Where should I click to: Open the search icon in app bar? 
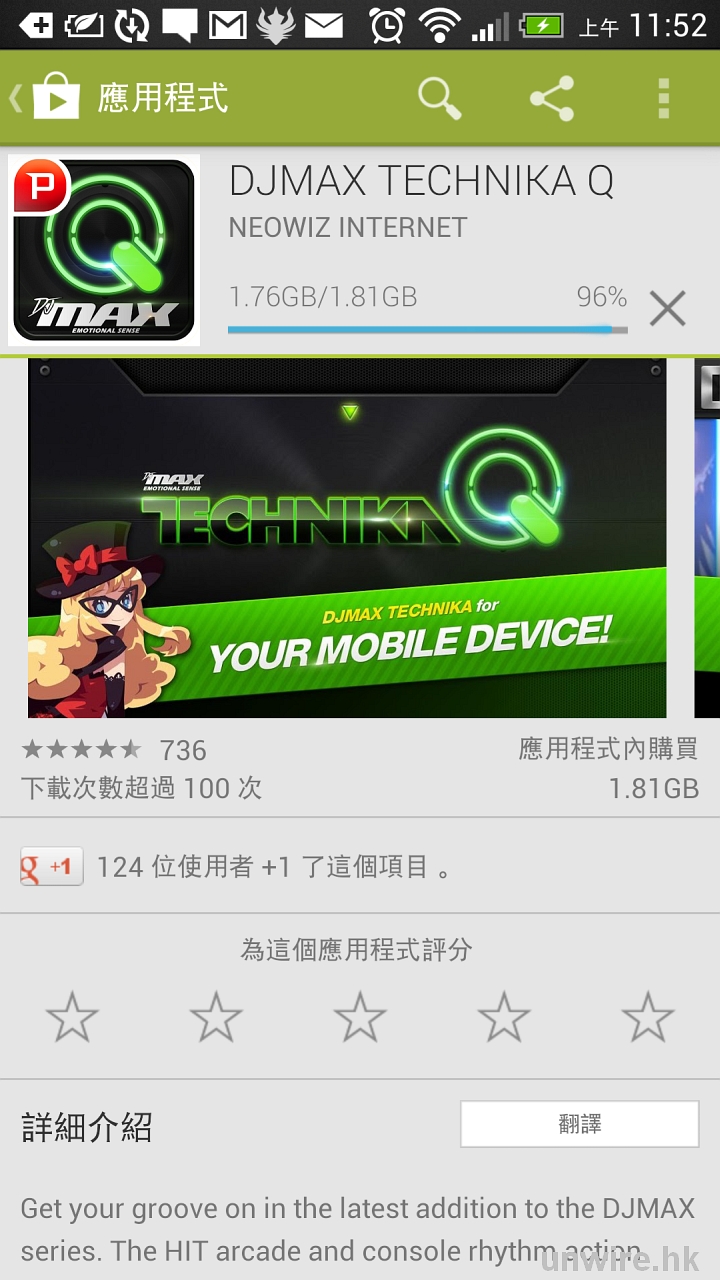(439, 98)
